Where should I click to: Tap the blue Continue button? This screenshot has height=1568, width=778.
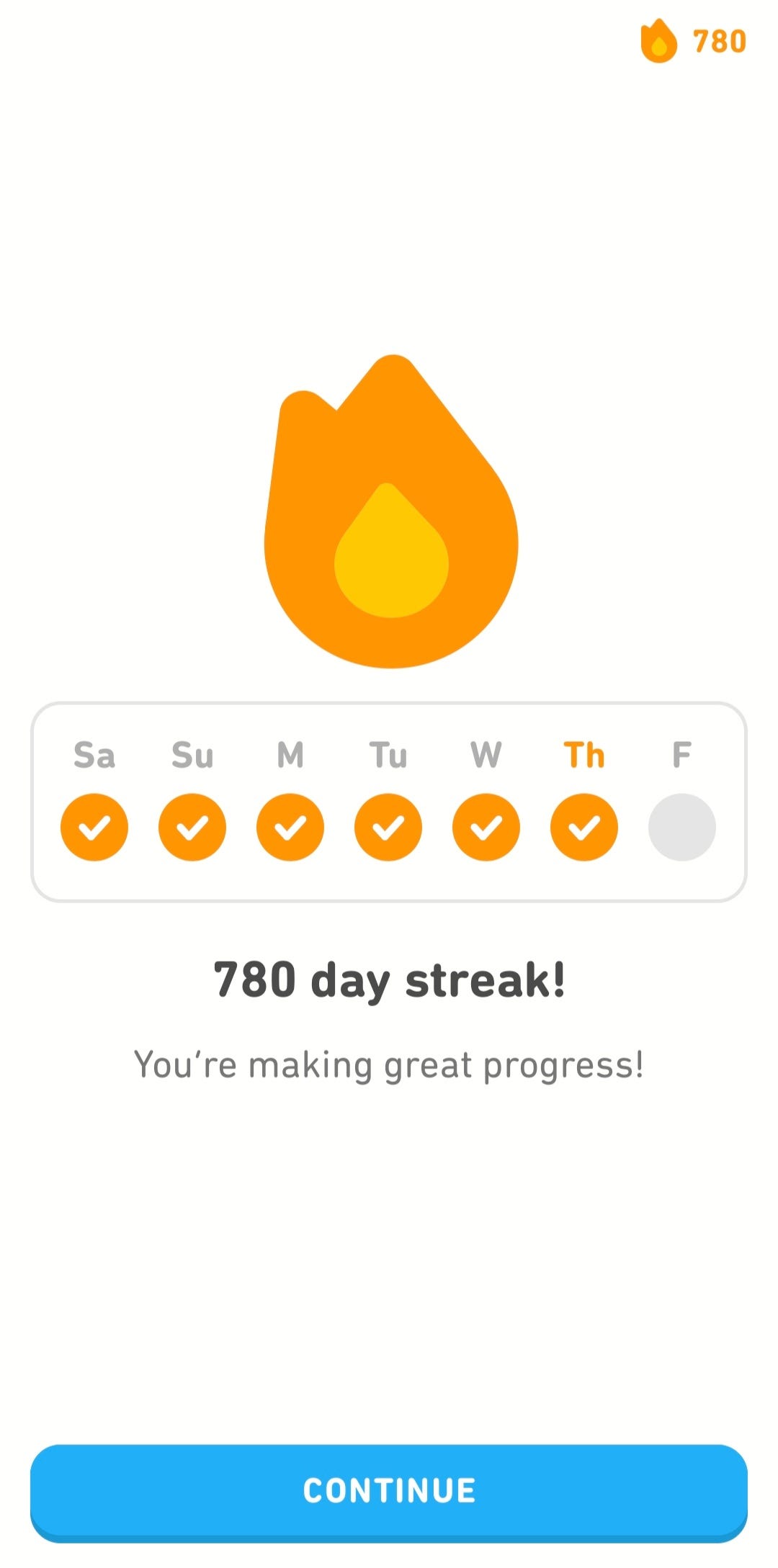click(389, 1492)
